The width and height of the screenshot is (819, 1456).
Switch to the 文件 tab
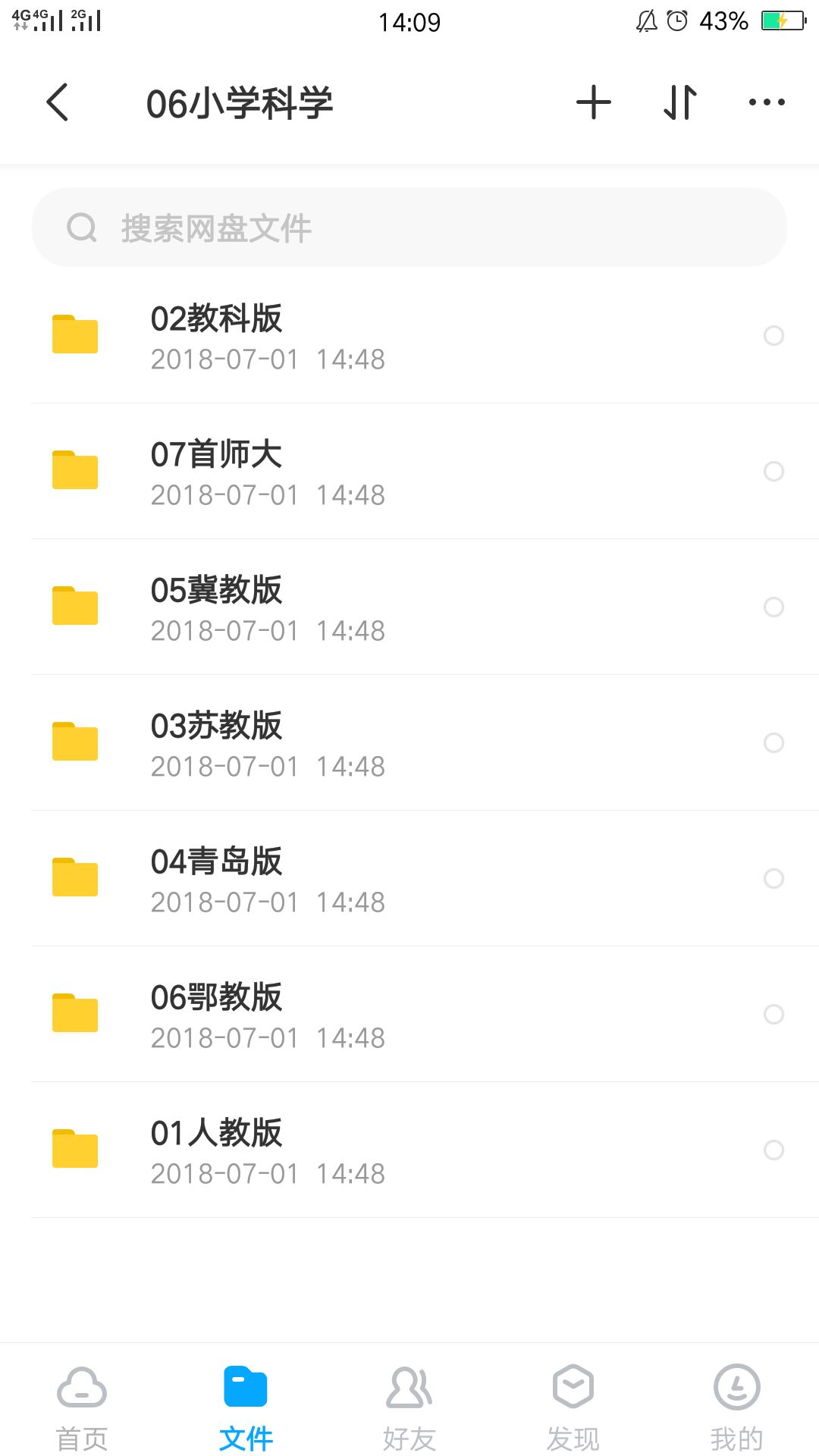click(246, 1407)
